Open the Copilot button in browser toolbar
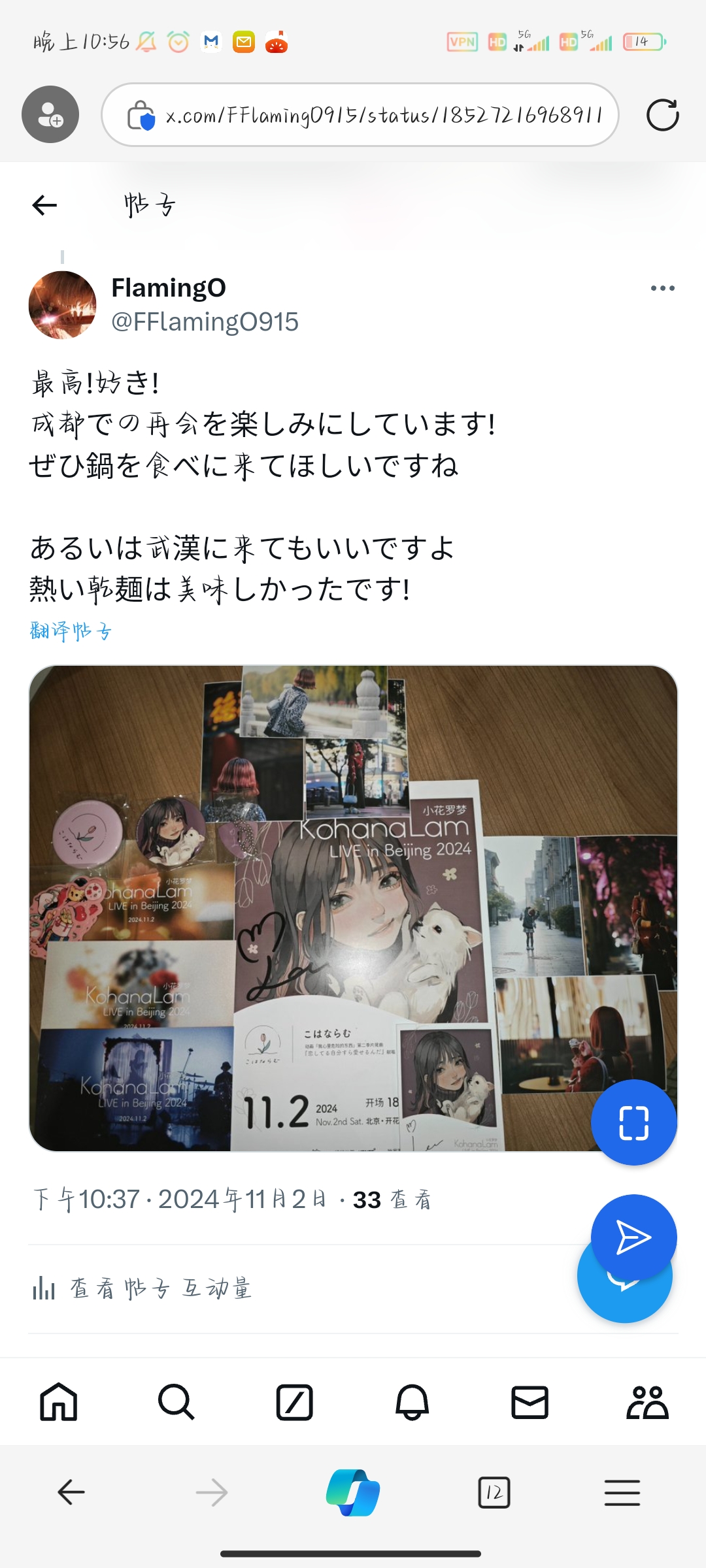Image resolution: width=706 pixels, height=1568 pixels. 353,1493
